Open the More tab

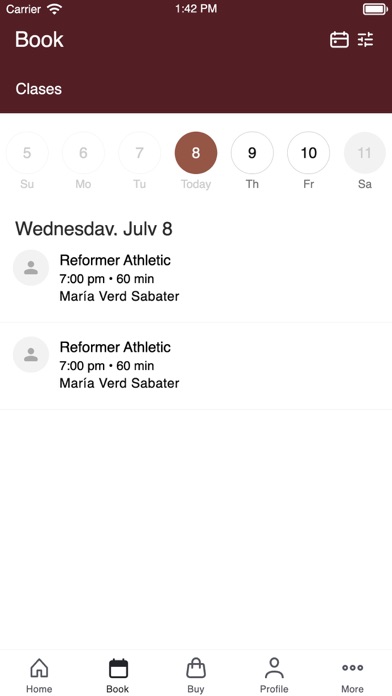(x=352, y=675)
